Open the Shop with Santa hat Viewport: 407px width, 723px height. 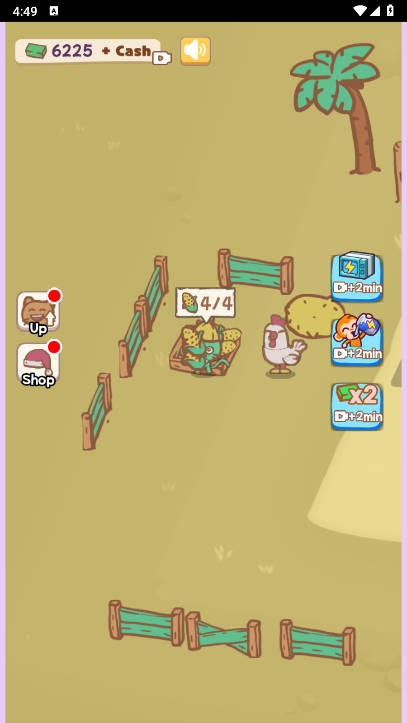(x=38, y=364)
